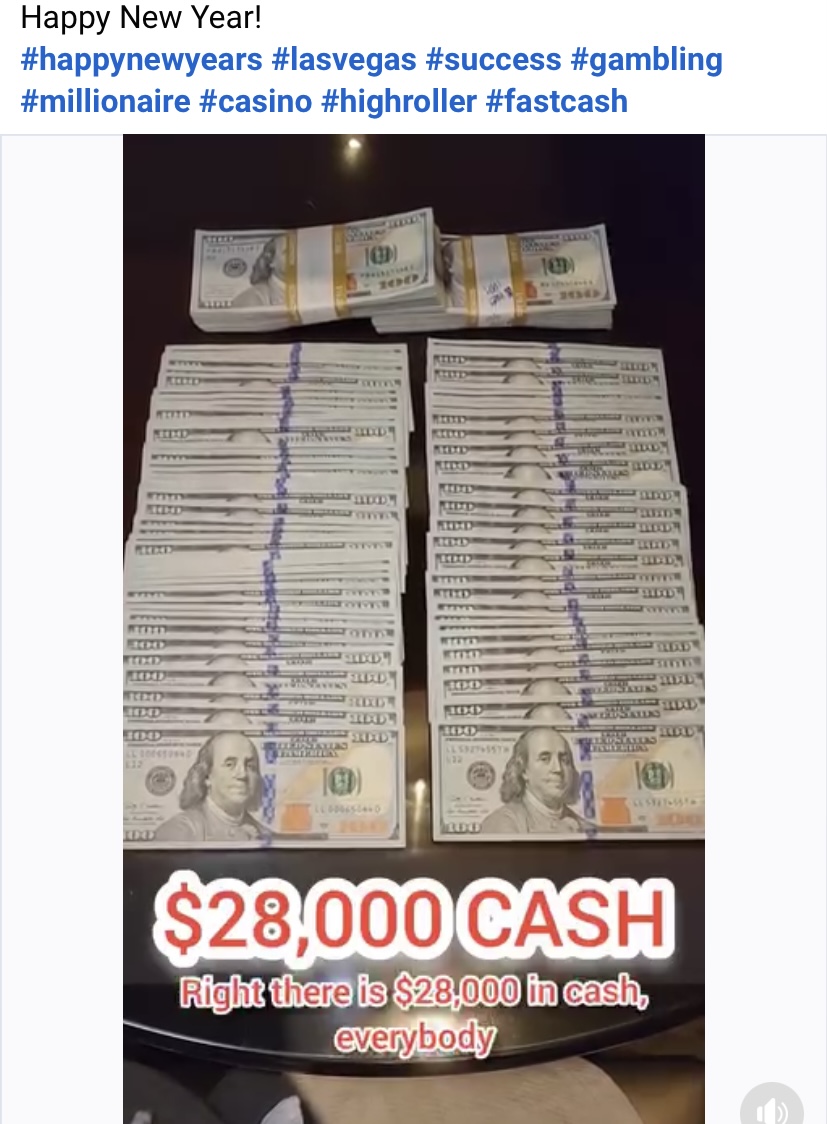The image size is (827, 1124).
Task: View posts tagged #fastcash
Action: pos(557,101)
